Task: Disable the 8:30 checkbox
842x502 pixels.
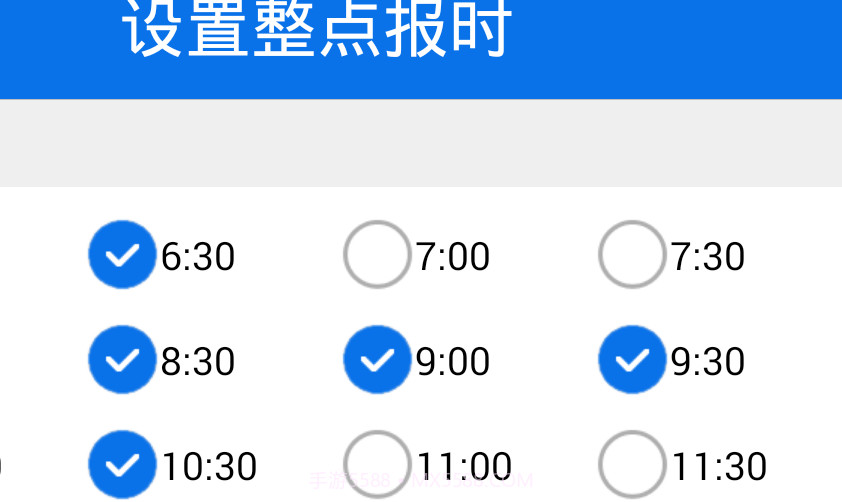Action: pyautogui.click(x=122, y=360)
